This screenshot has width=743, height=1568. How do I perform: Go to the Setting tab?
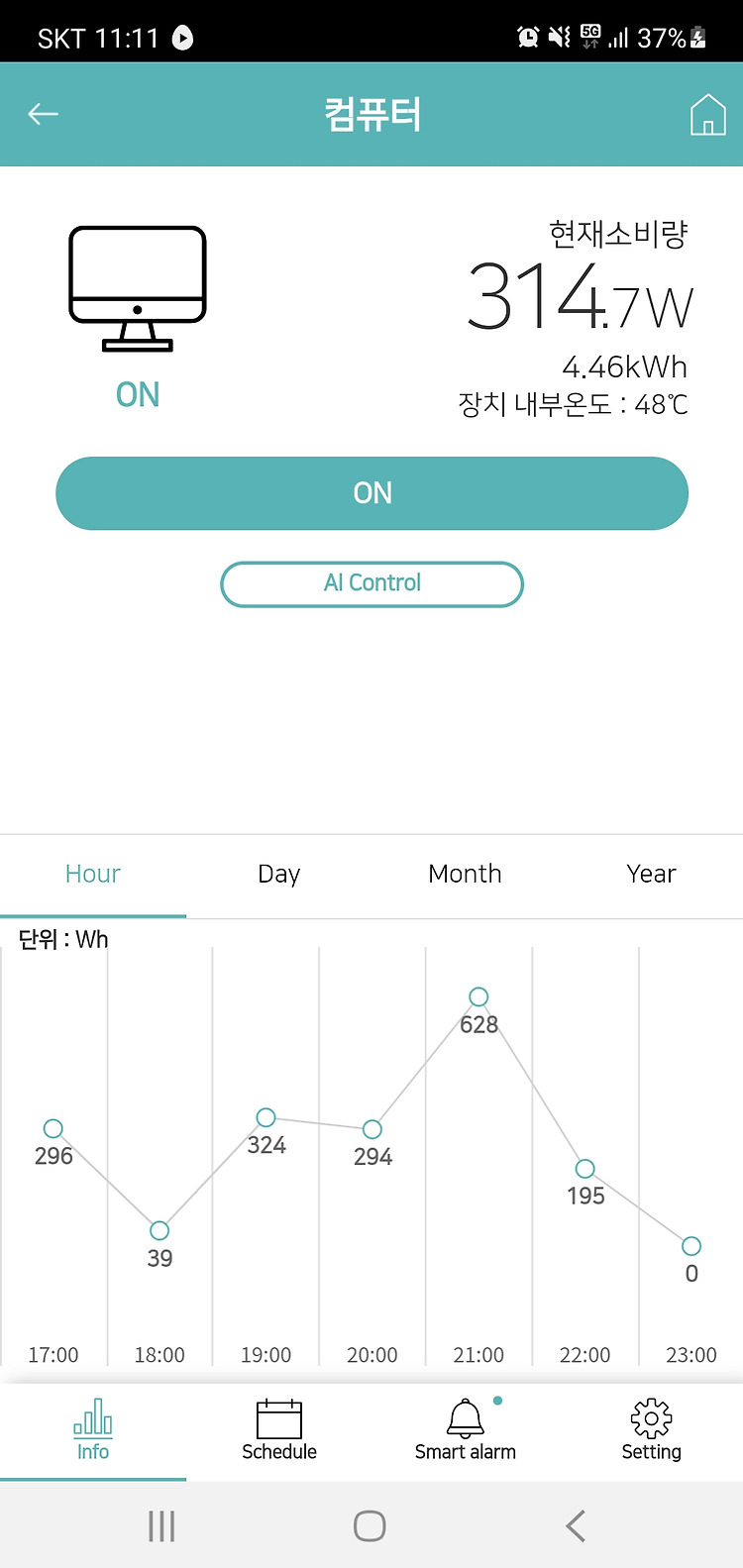(651, 1431)
